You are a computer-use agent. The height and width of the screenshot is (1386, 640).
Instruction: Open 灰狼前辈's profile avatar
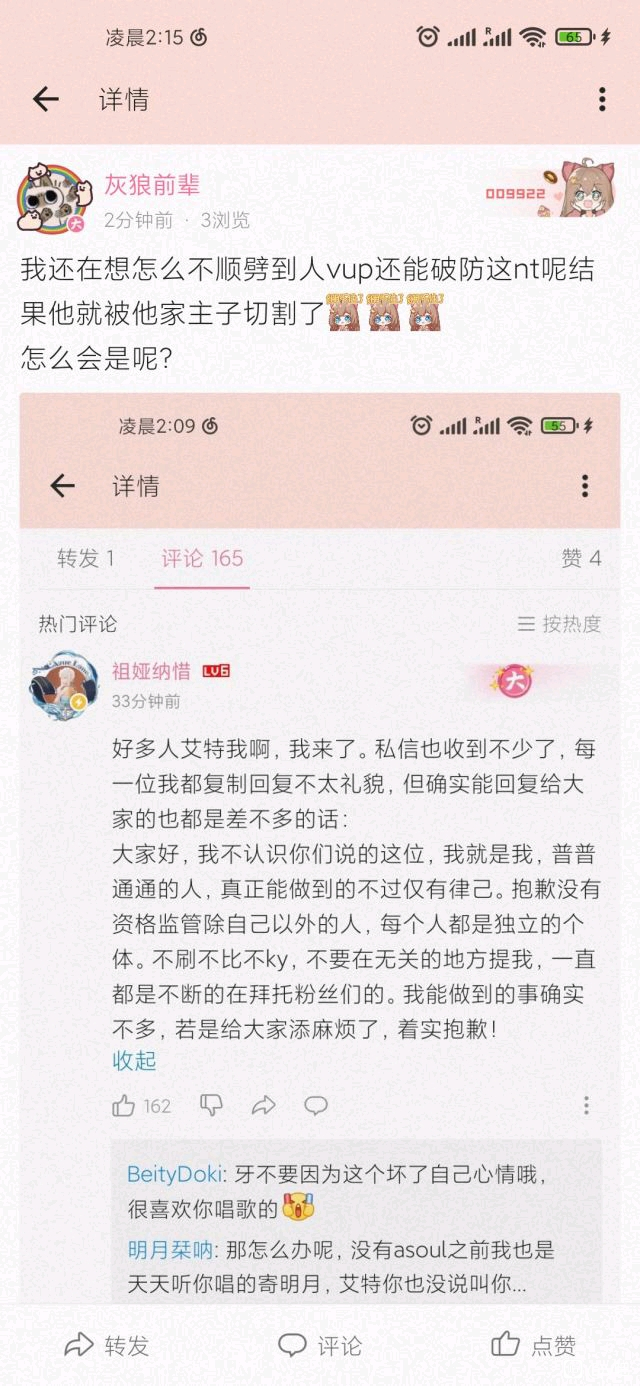[50, 197]
